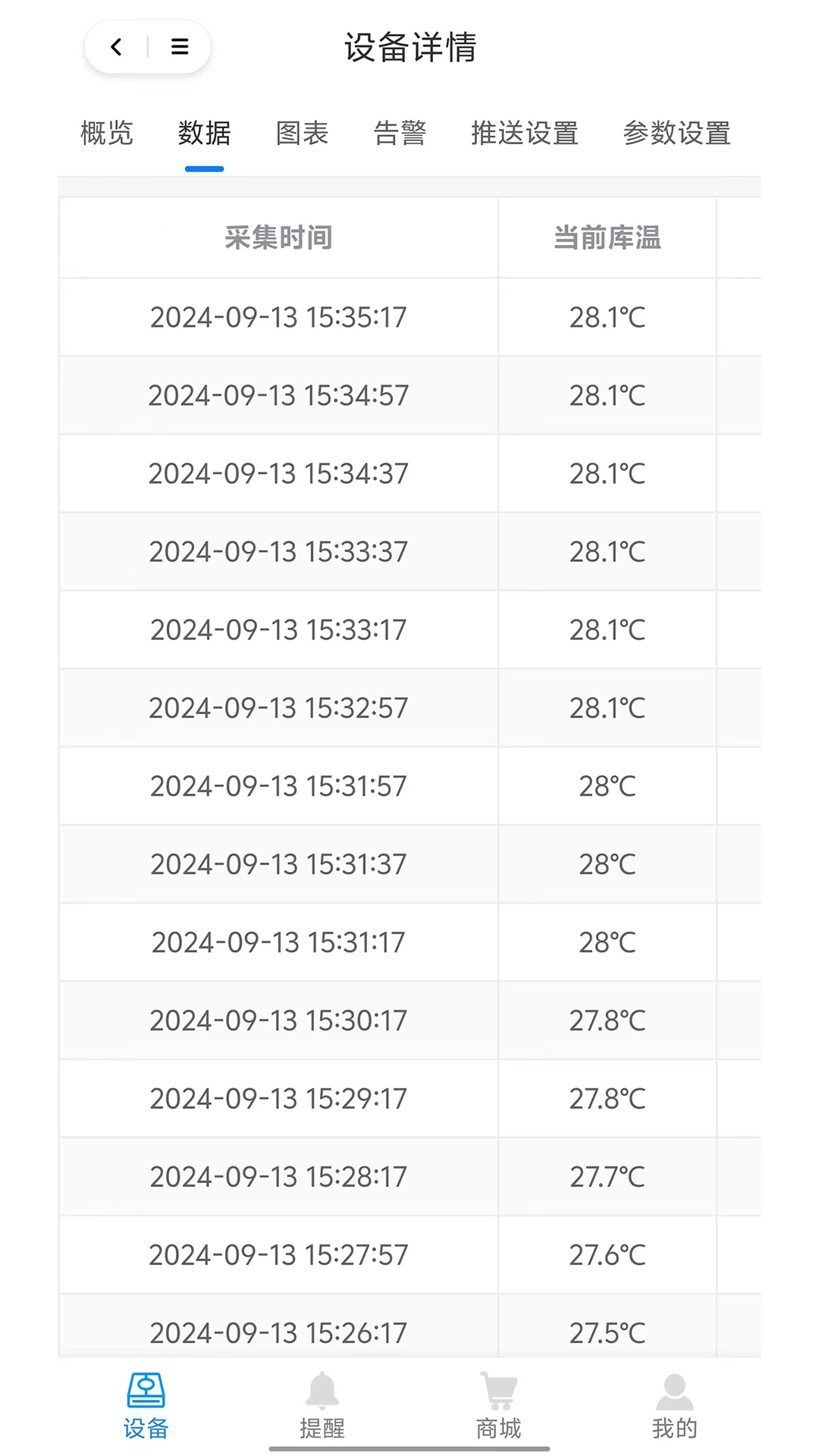Open the 参数设置 tab
This screenshot has height=1456, width=819.
pyautogui.click(x=676, y=133)
